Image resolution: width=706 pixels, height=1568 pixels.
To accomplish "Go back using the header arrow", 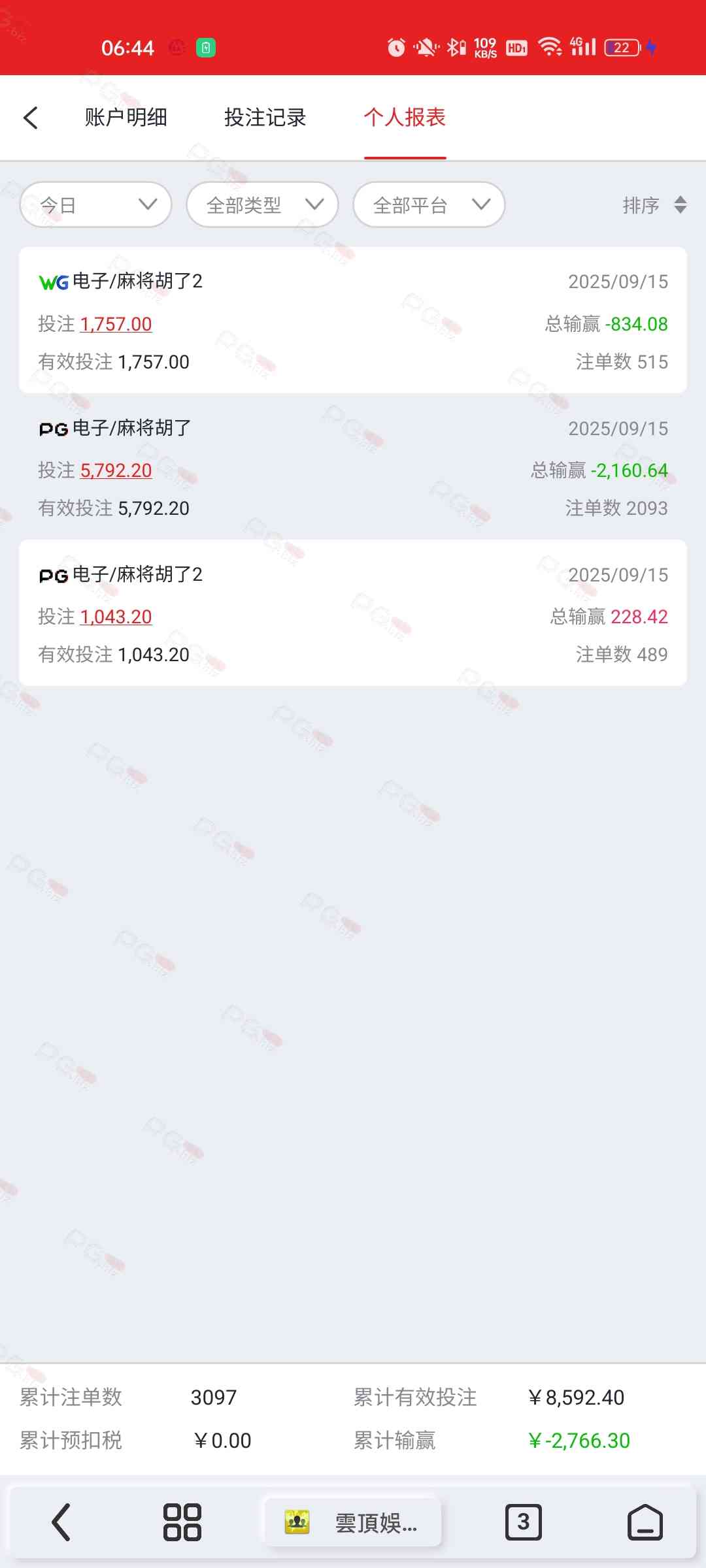I will point(31,118).
